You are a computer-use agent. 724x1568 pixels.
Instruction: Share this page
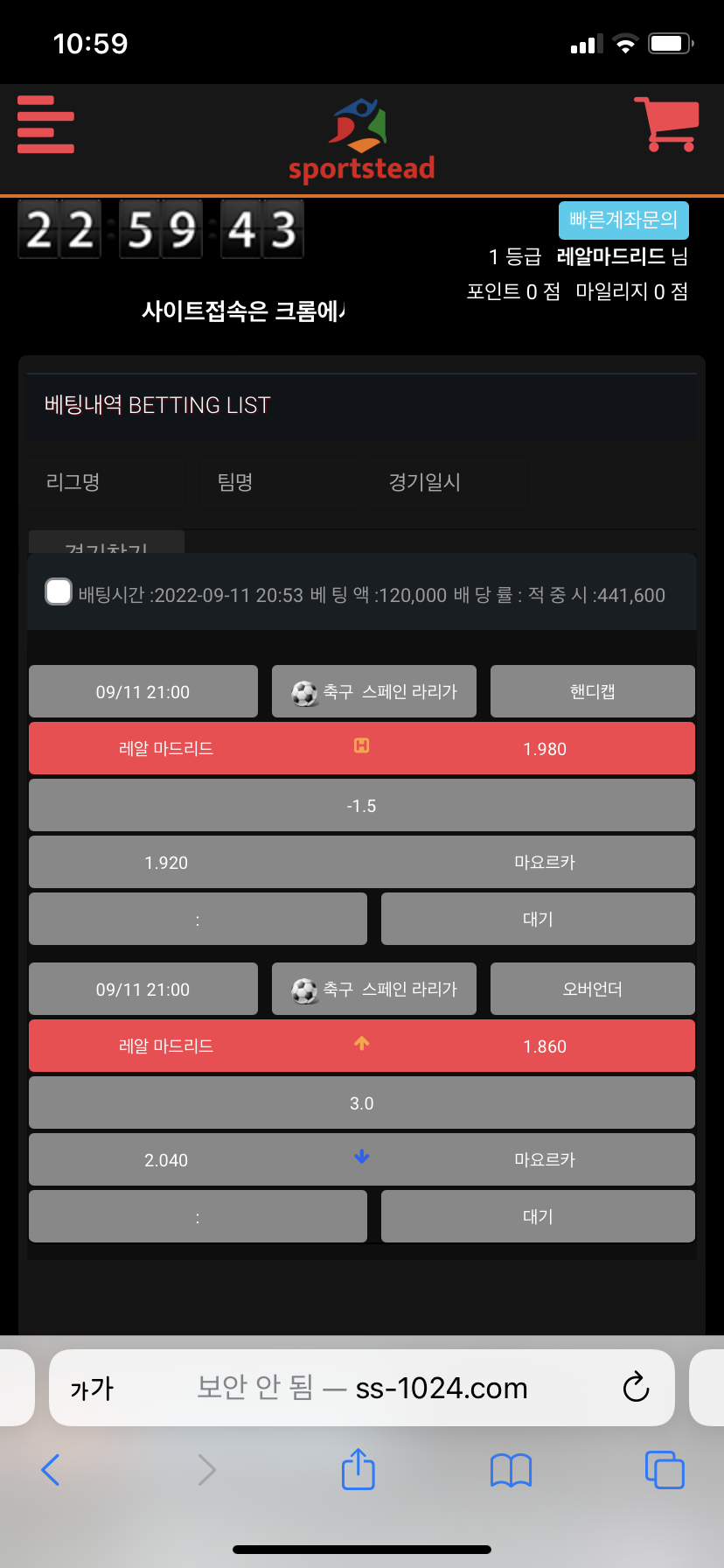click(x=358, y=1470)
